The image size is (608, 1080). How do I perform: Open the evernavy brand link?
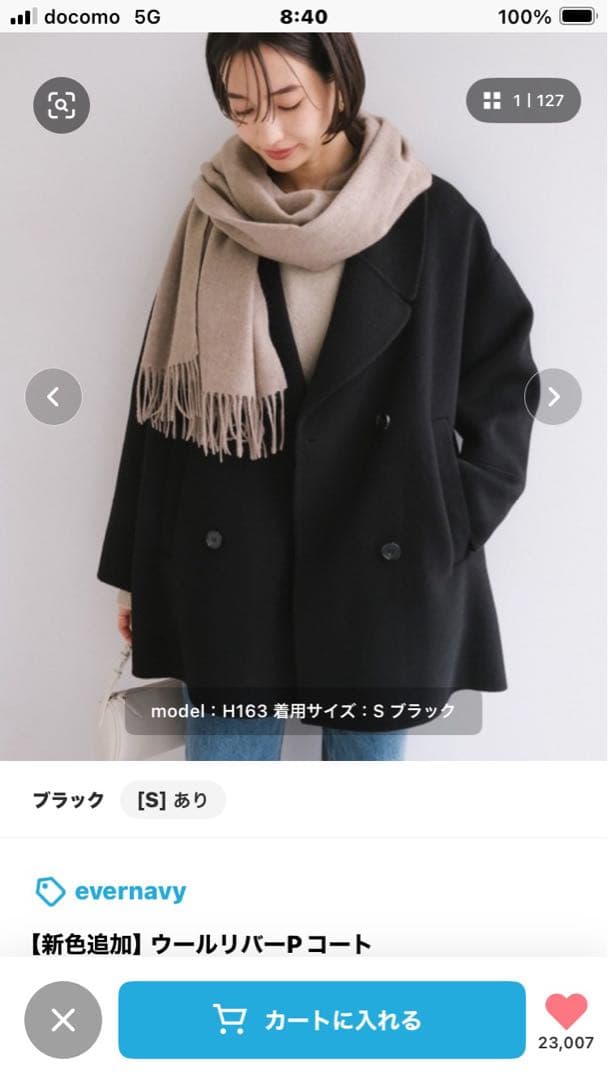111,891
